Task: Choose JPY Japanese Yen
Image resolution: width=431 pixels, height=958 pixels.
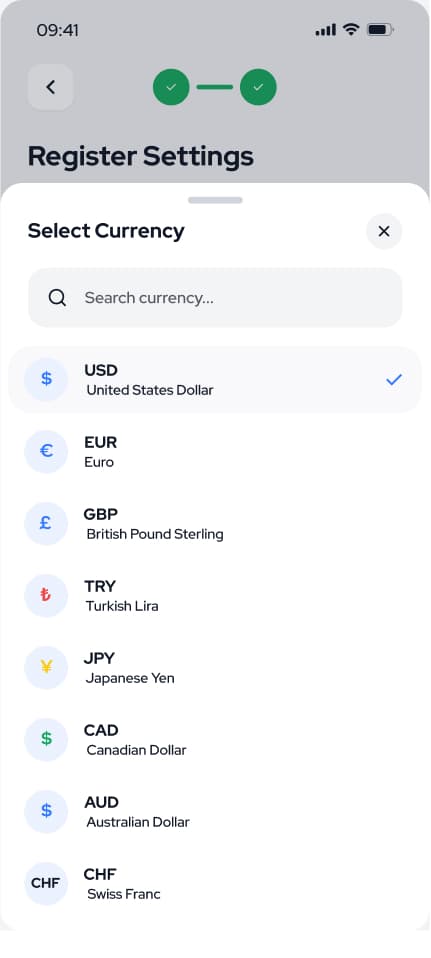Action: pyautogui.click(x=215, y=668)
